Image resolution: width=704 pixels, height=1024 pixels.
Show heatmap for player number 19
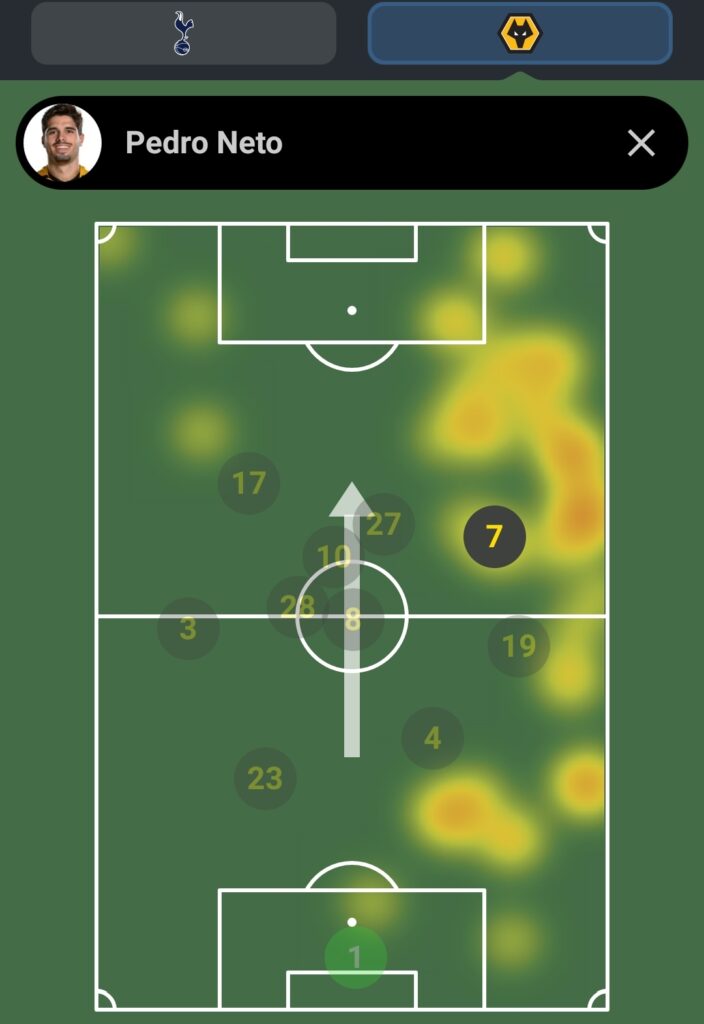(x=518, y=646)
